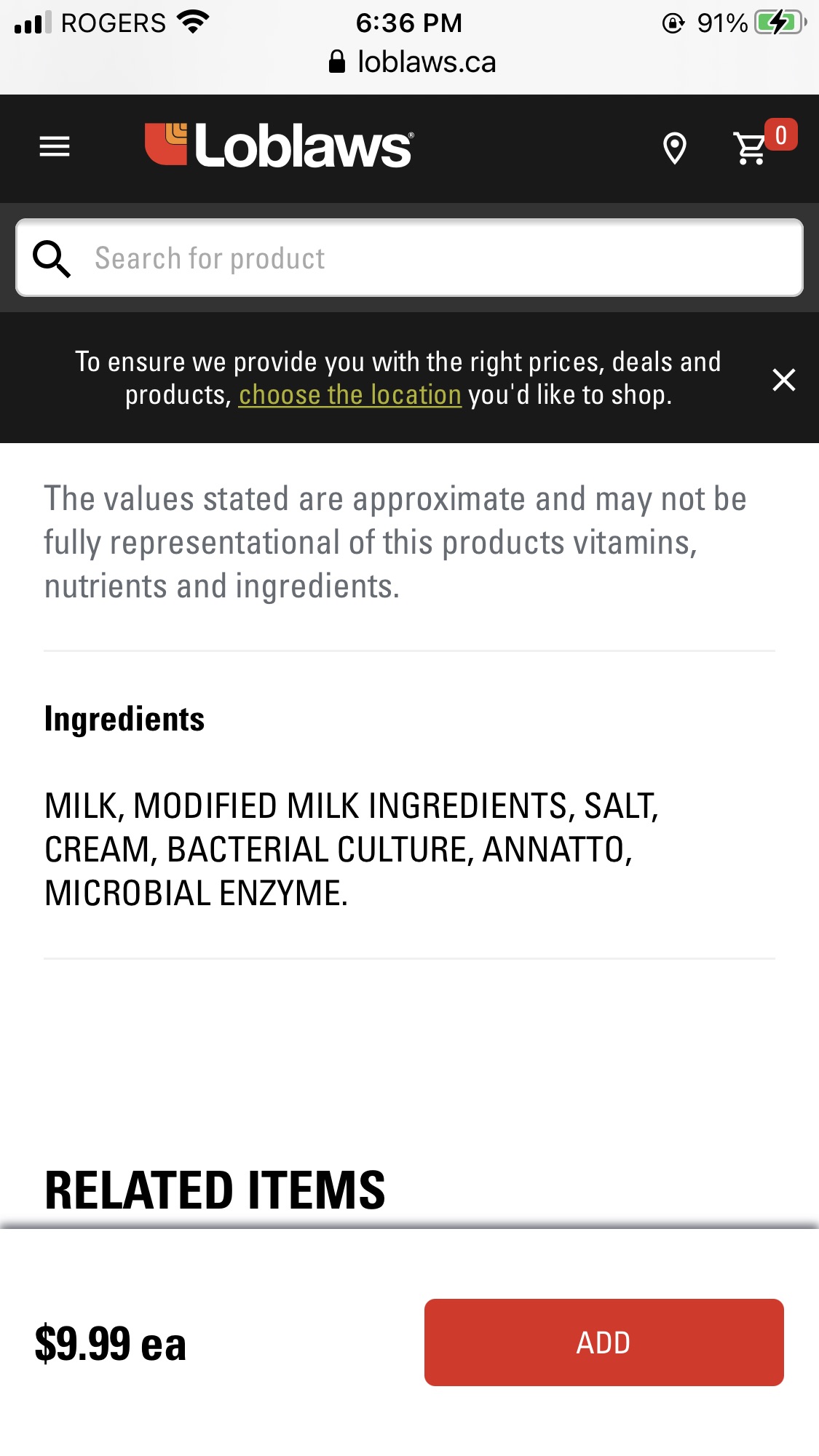Tap the loblaws.ca address bar
The height and width of the screenshot is (1456, 819).
412,62
